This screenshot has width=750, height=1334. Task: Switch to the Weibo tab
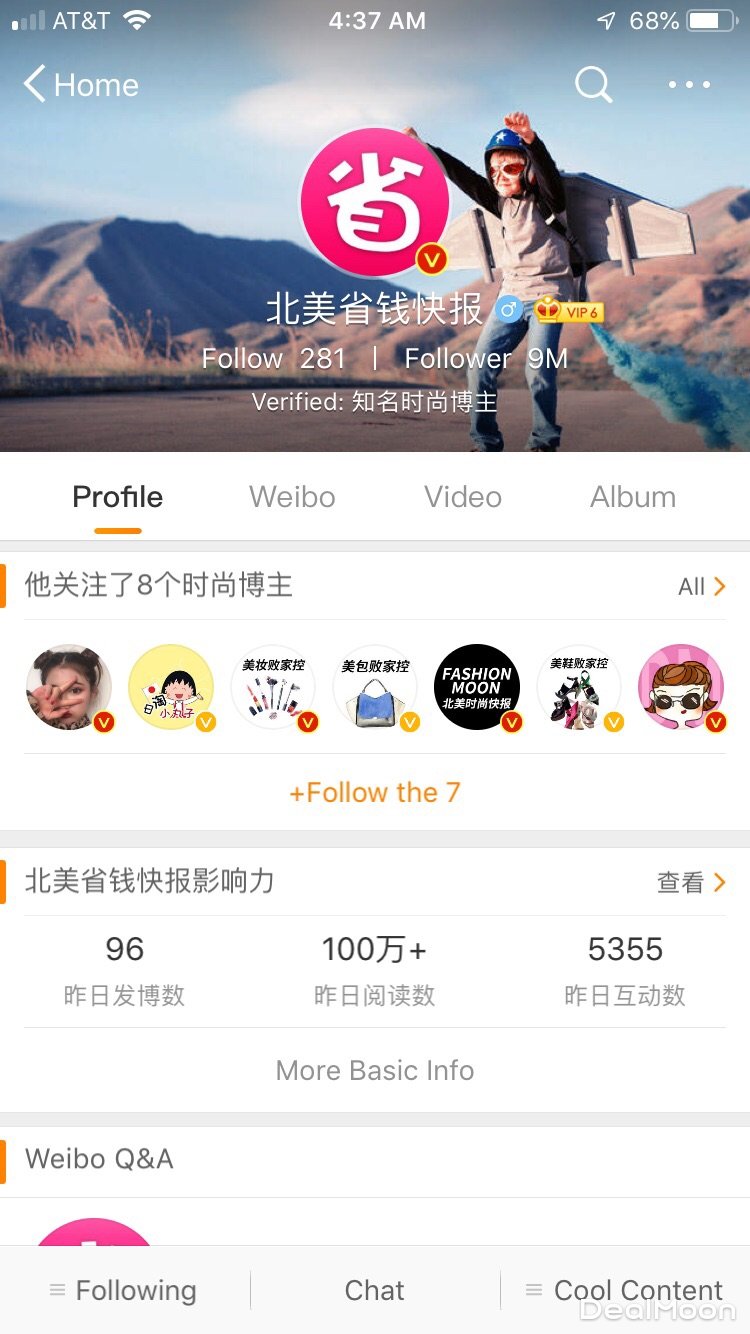tap(292, 497)
